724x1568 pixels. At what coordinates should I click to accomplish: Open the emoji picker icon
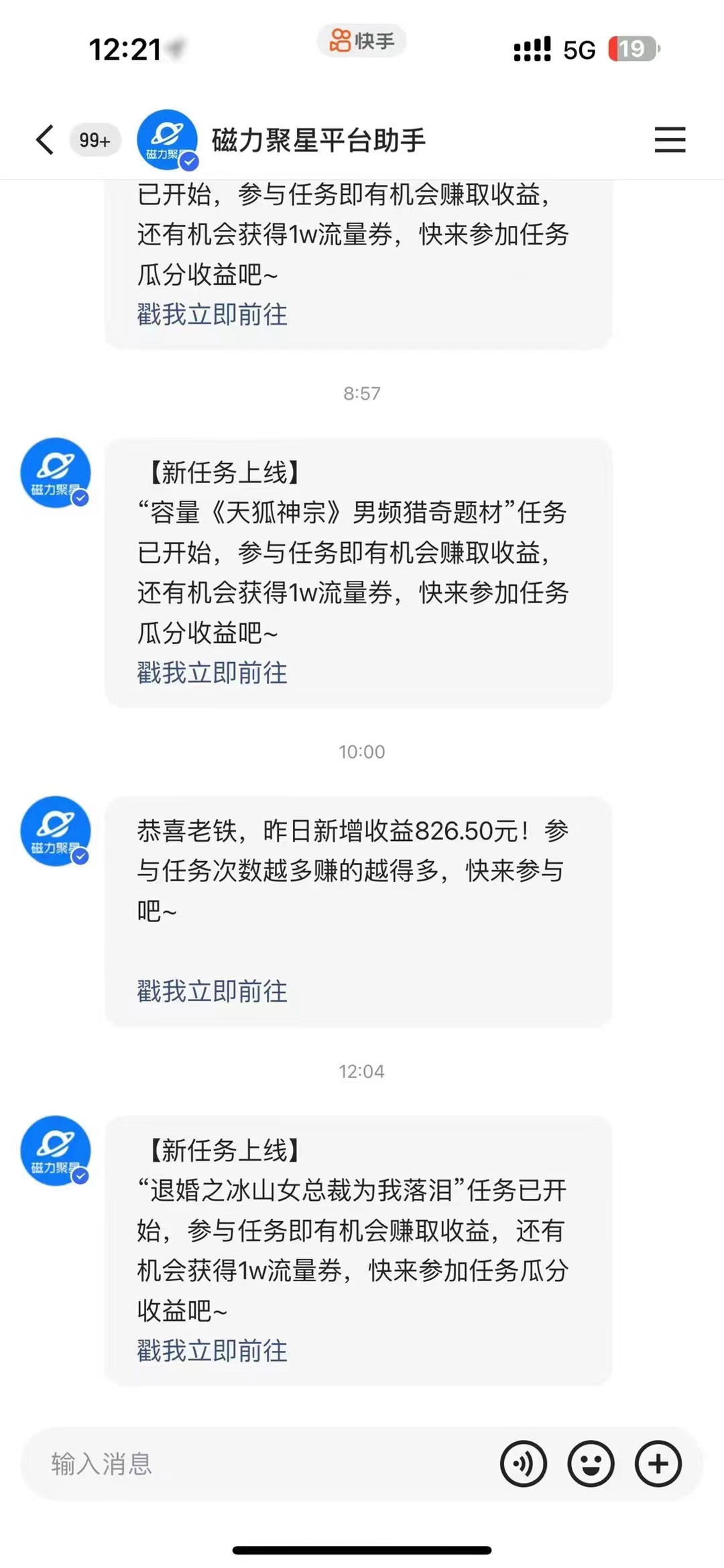(x=591, y=1464)
